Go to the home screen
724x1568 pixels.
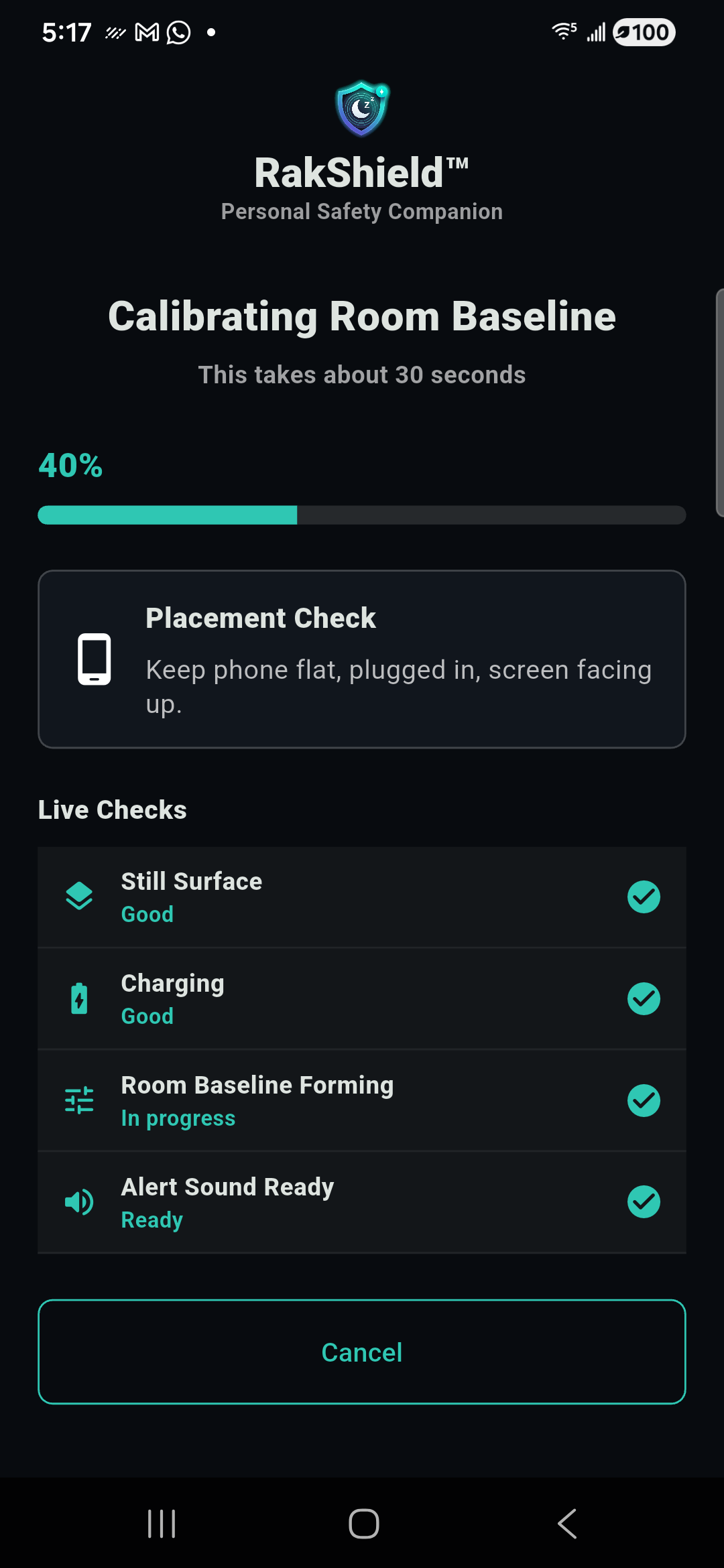[363, 1524]
